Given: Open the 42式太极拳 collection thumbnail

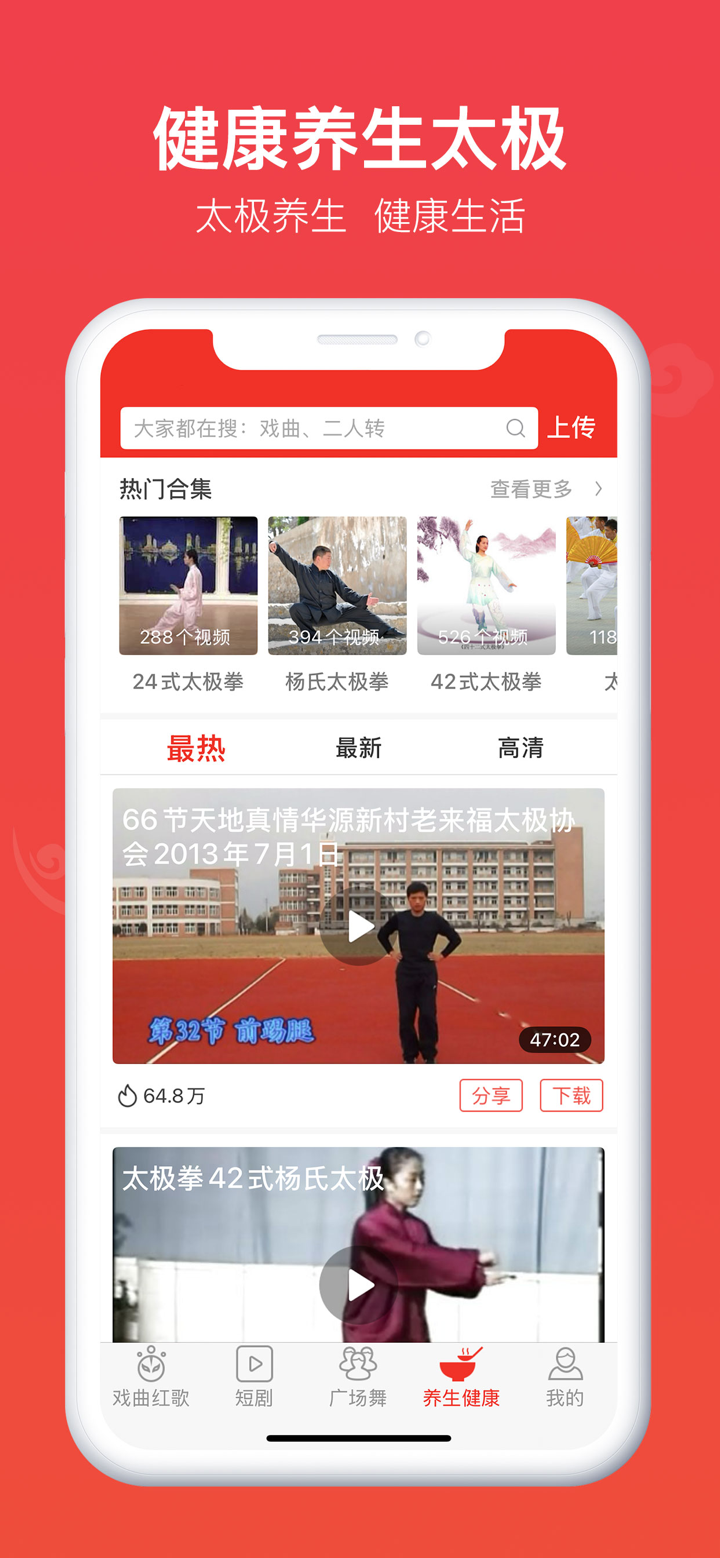Looking at the screenshot, I should point(486,585).
